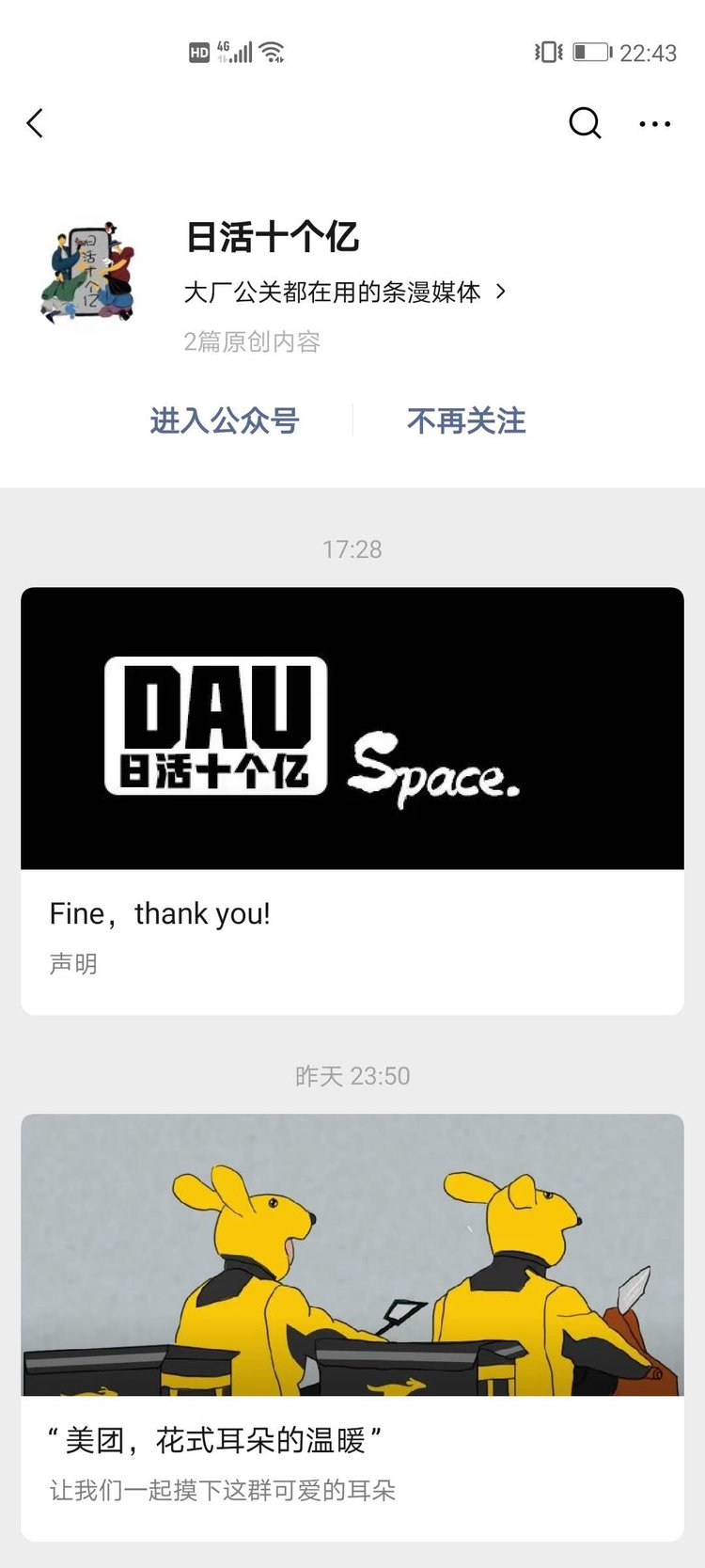
Task: Go back to the previous screen
Action: 36,123
